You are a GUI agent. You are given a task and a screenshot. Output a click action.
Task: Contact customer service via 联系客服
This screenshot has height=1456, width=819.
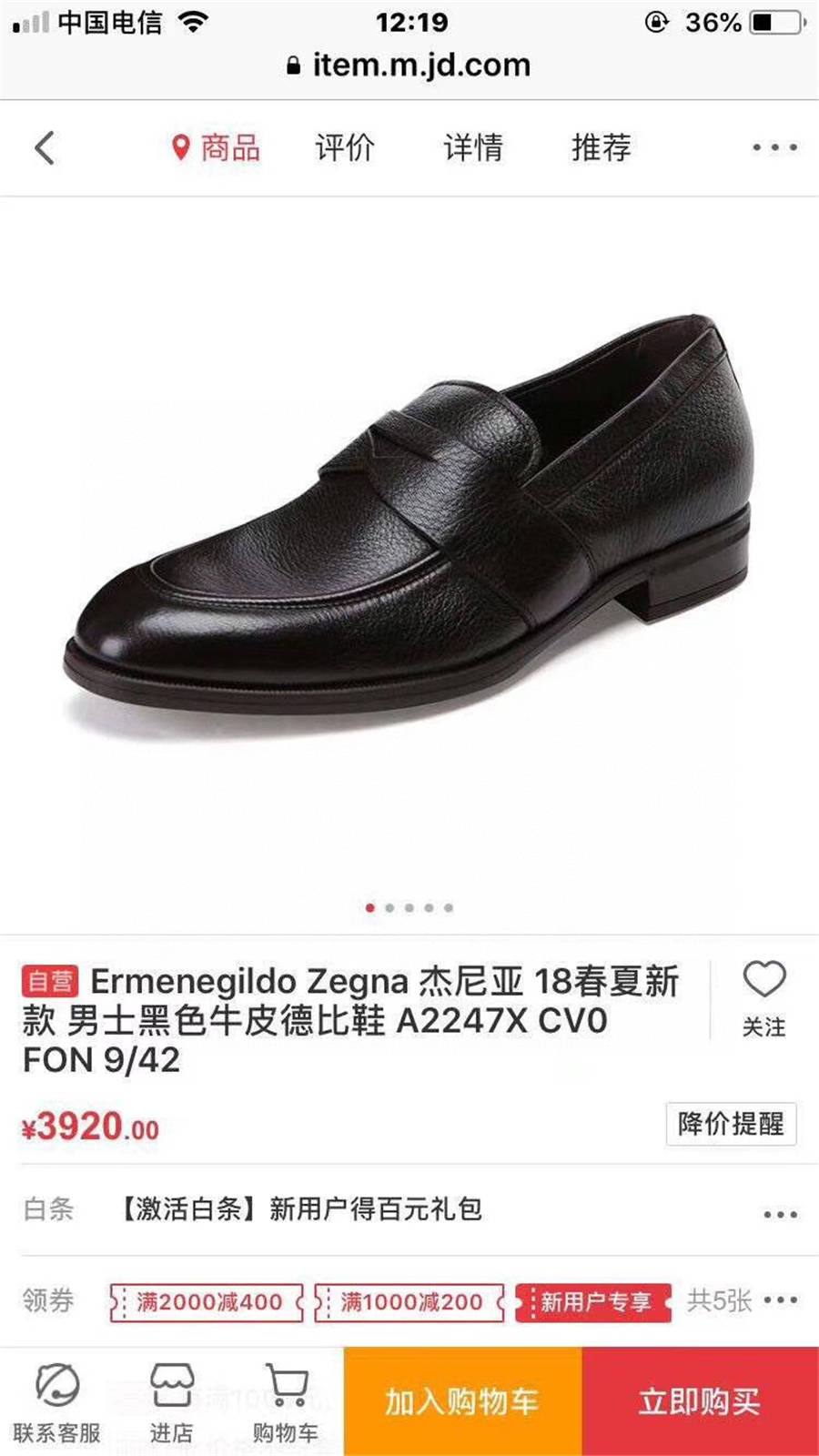click(57, 1403)
